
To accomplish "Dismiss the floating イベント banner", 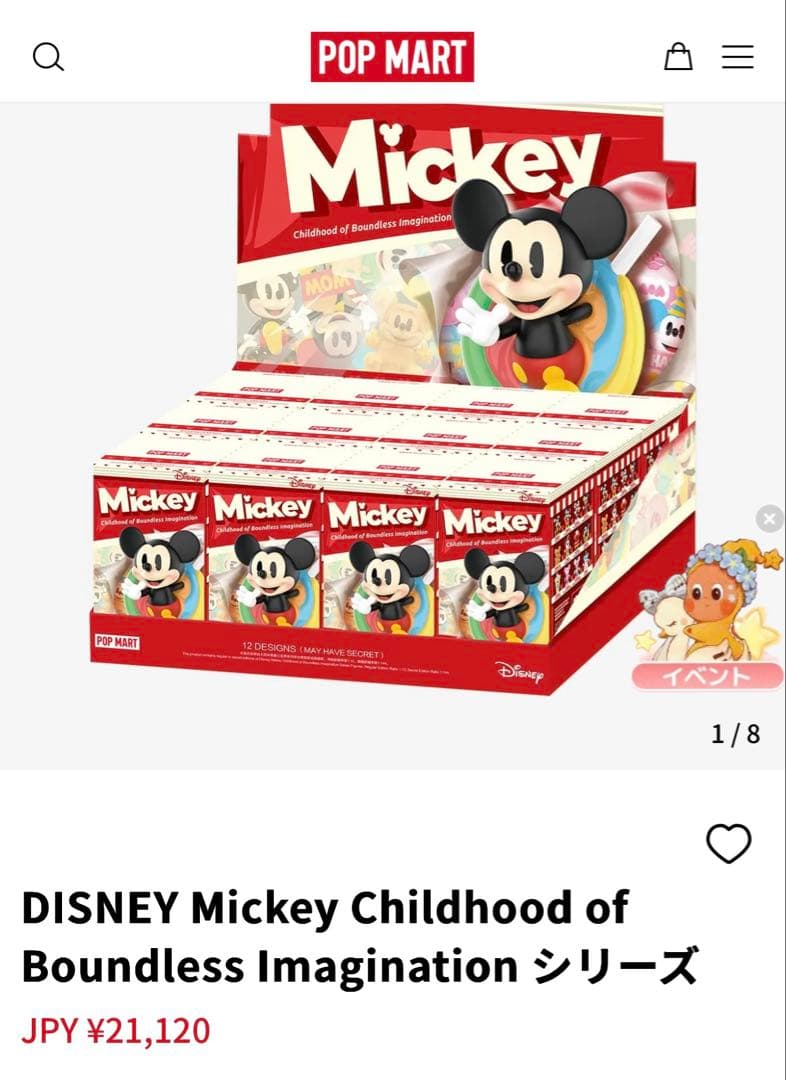I will coord(769,518).
